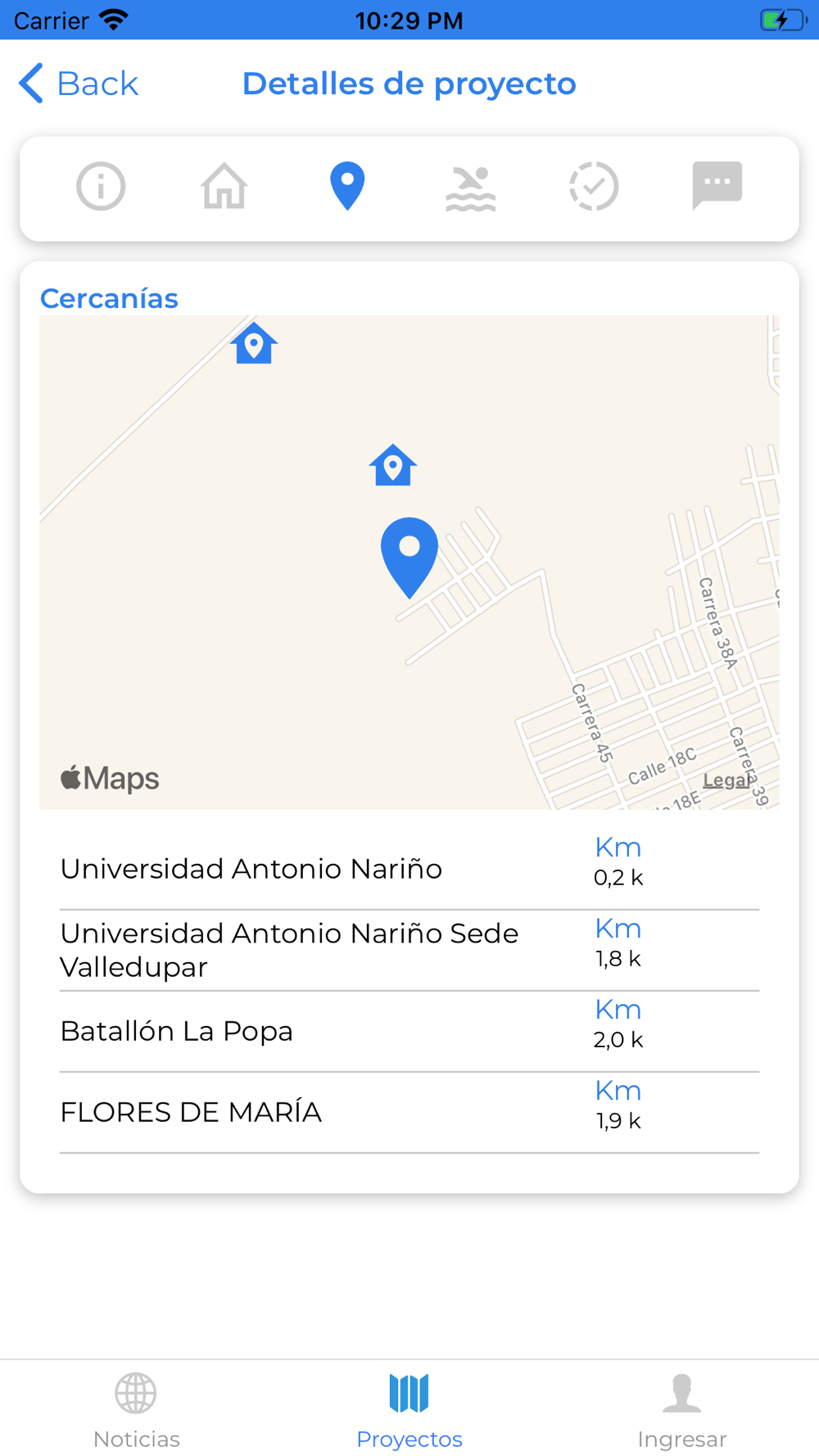Select the Batallón La Popa row
819x1456 pixels.
[409, 1031]
